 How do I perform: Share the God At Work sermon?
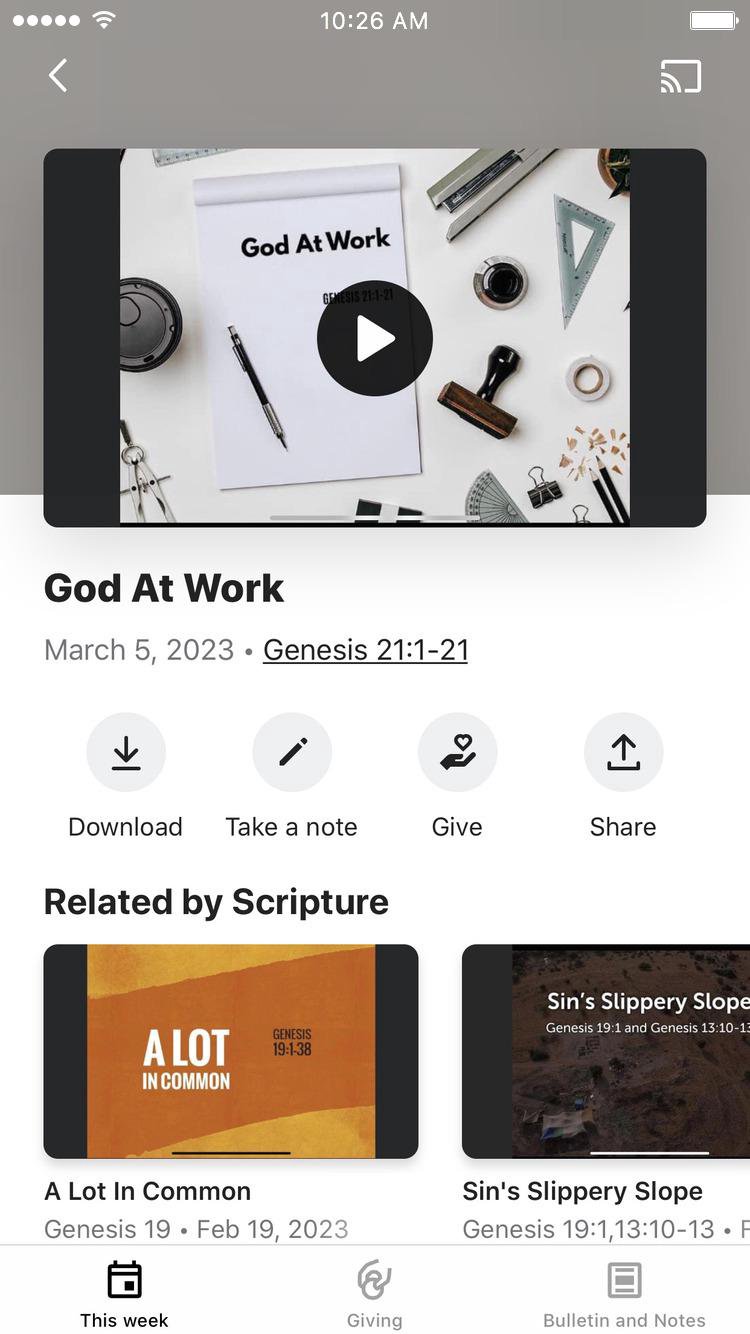pyautogui.click(x=623, y=752)
